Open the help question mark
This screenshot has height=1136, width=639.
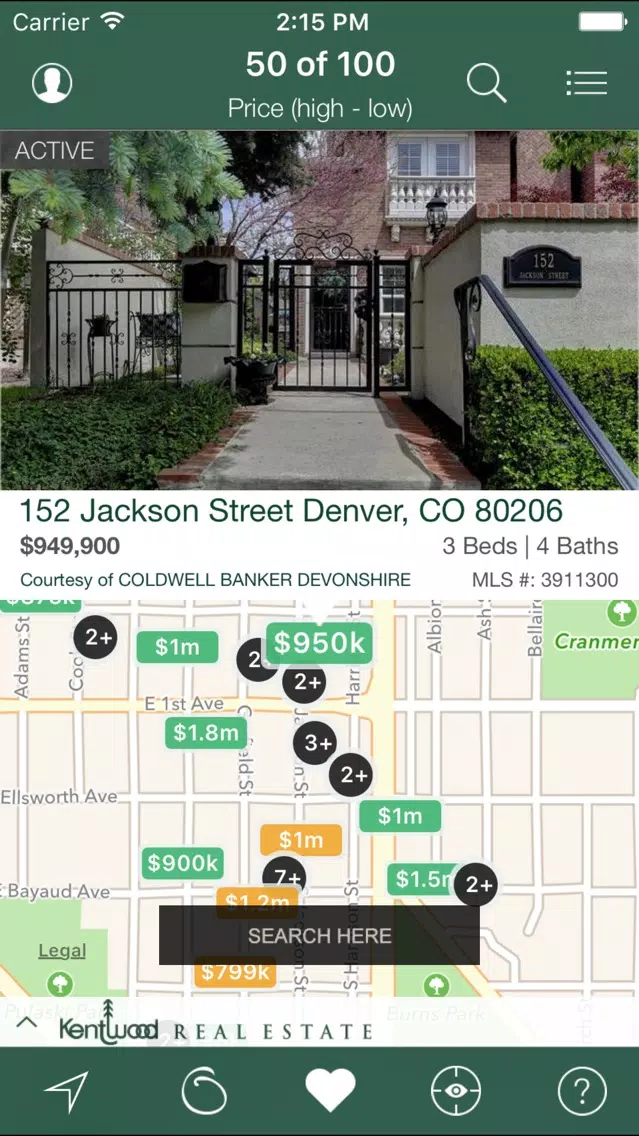[x=582, y=1090]
